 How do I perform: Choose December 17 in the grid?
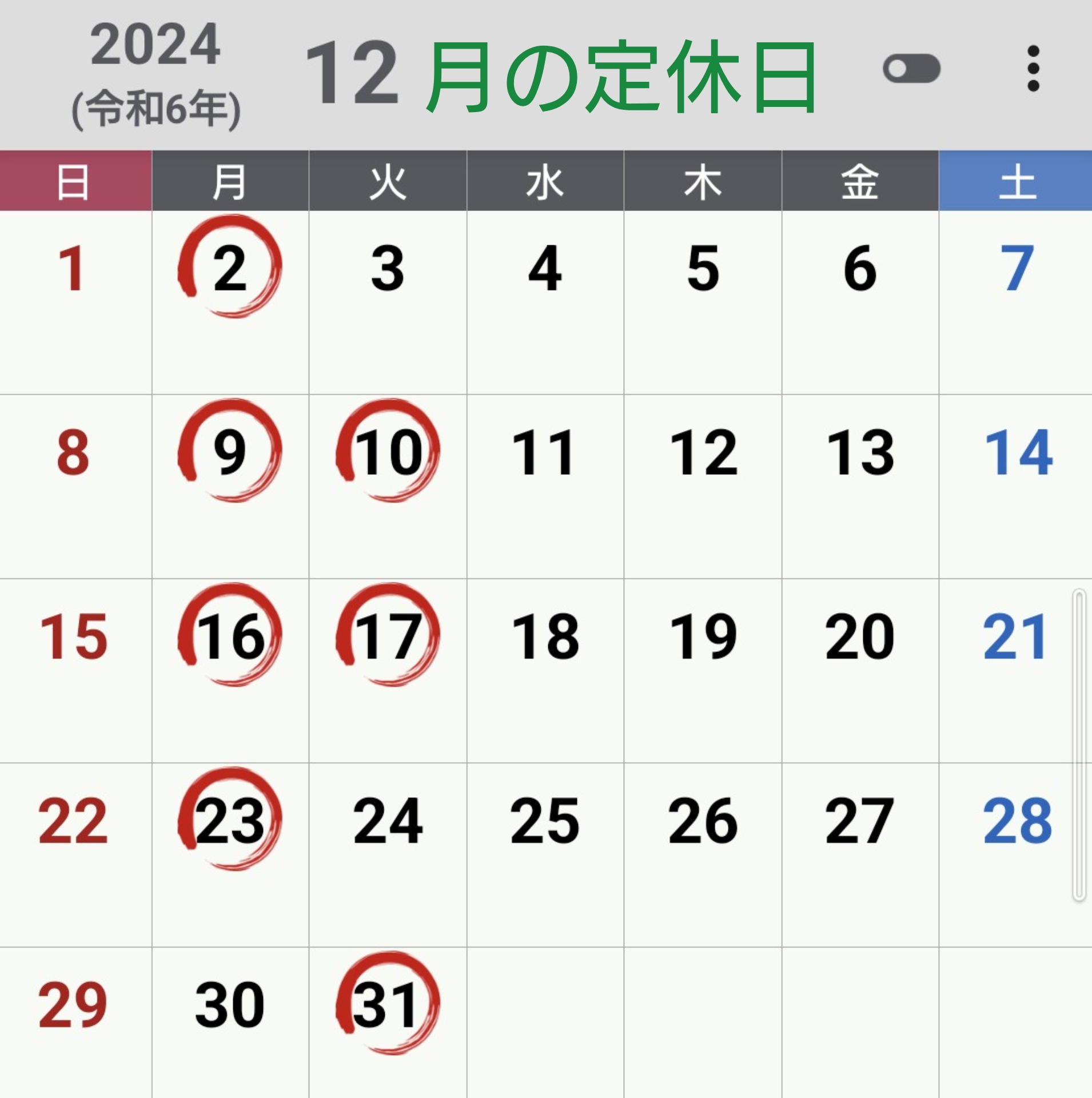pyautogui.click(x=388, y=636)
